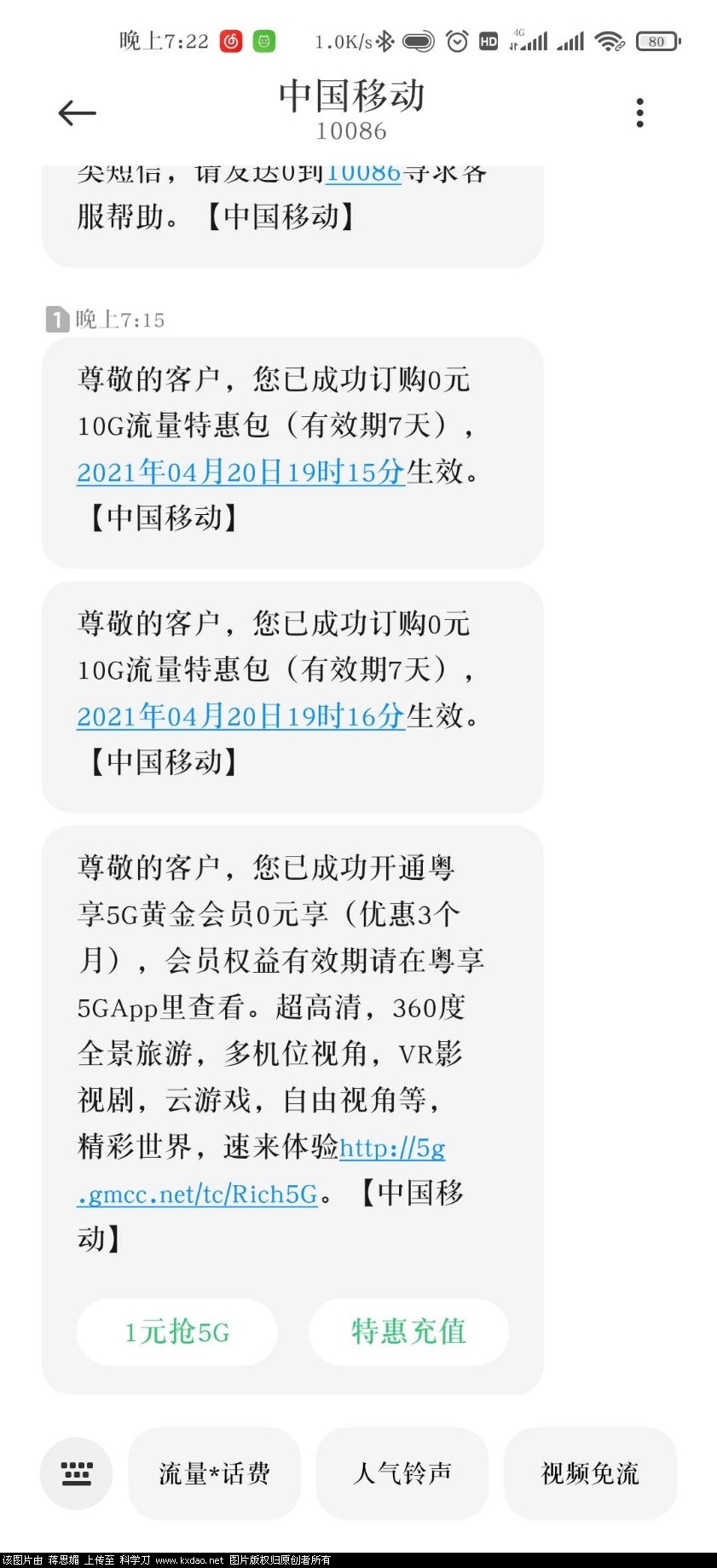
Task: Tap the 特惠充值 button
Action: point(408,1332)
